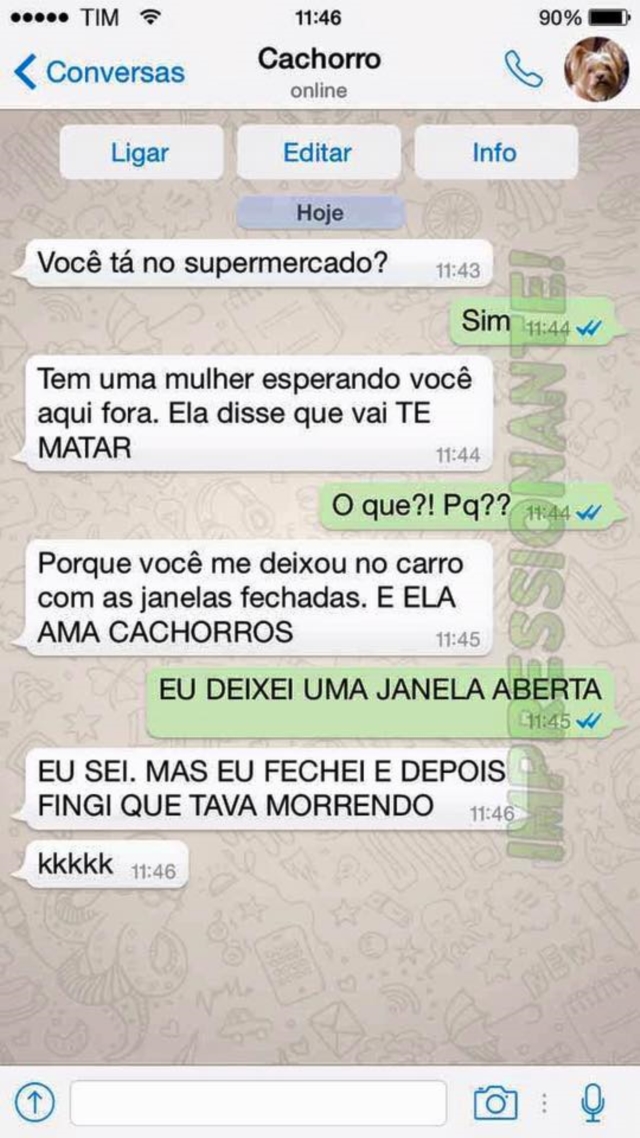Start a voice call with Cachorro
Image resolution: width=640 pixels, height=1138 pixels.
point(523,69)
